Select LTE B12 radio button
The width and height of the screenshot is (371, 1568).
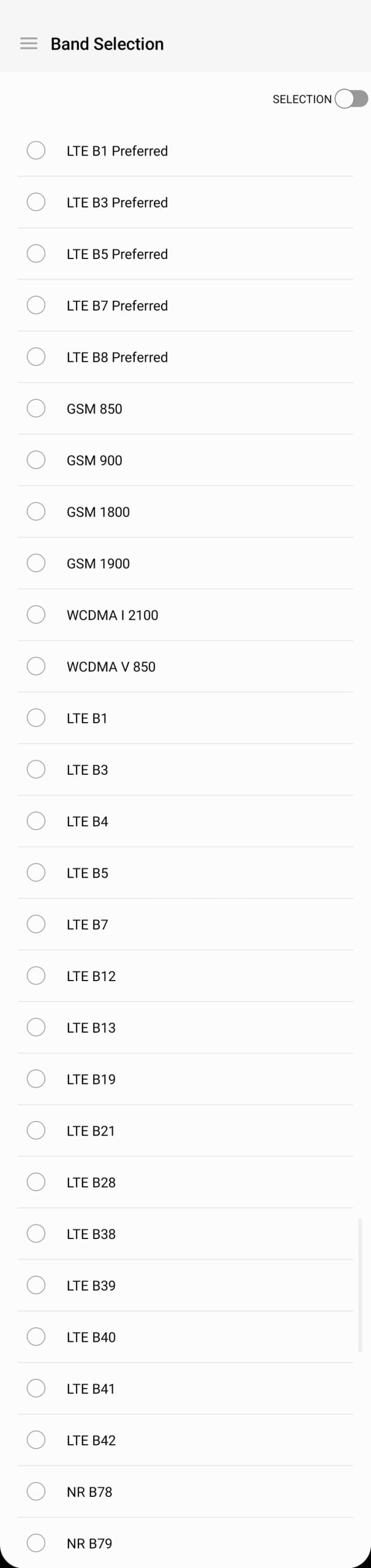pyautogui.click(x=36, y=975)
